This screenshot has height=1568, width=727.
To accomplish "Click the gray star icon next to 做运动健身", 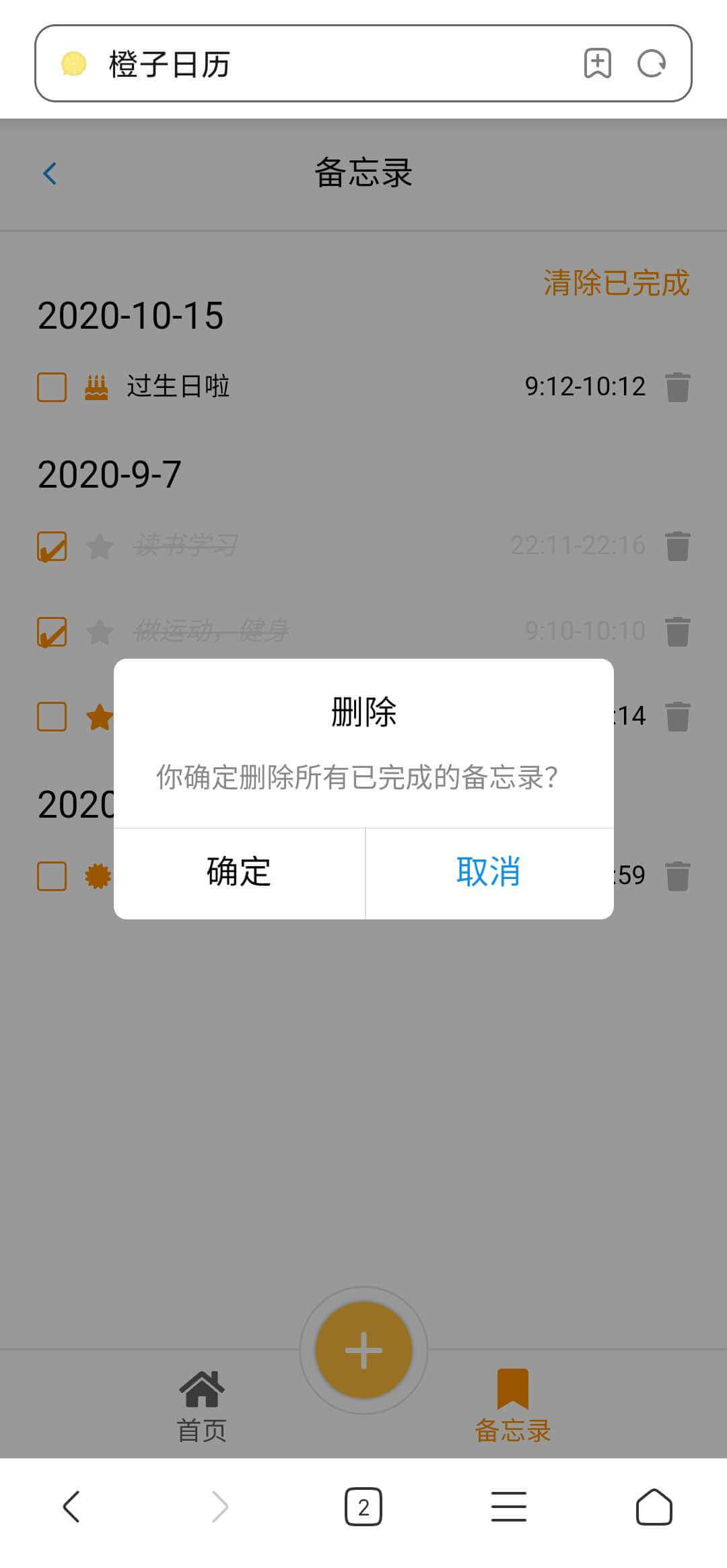I will [x=98, y=632].
